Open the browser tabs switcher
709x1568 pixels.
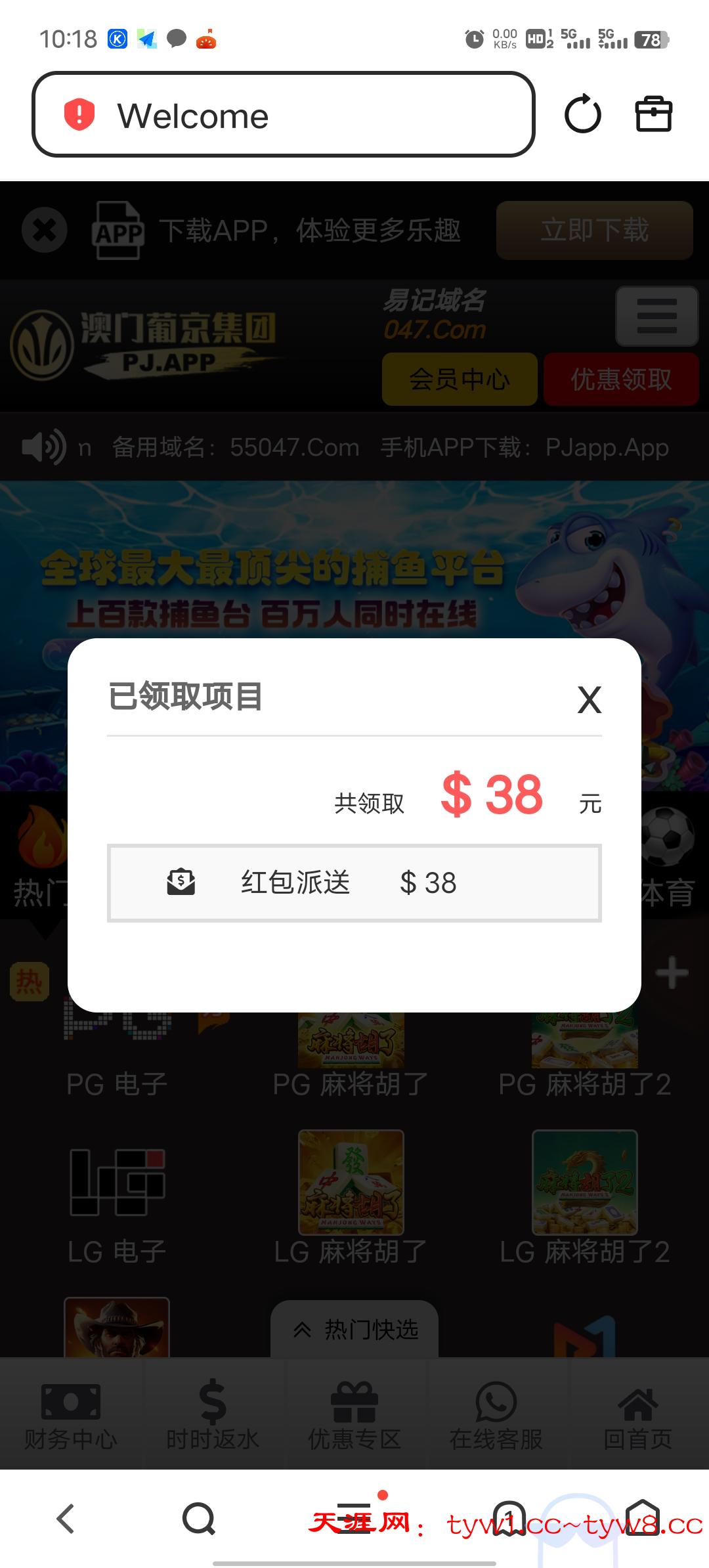coord(509,1518)
